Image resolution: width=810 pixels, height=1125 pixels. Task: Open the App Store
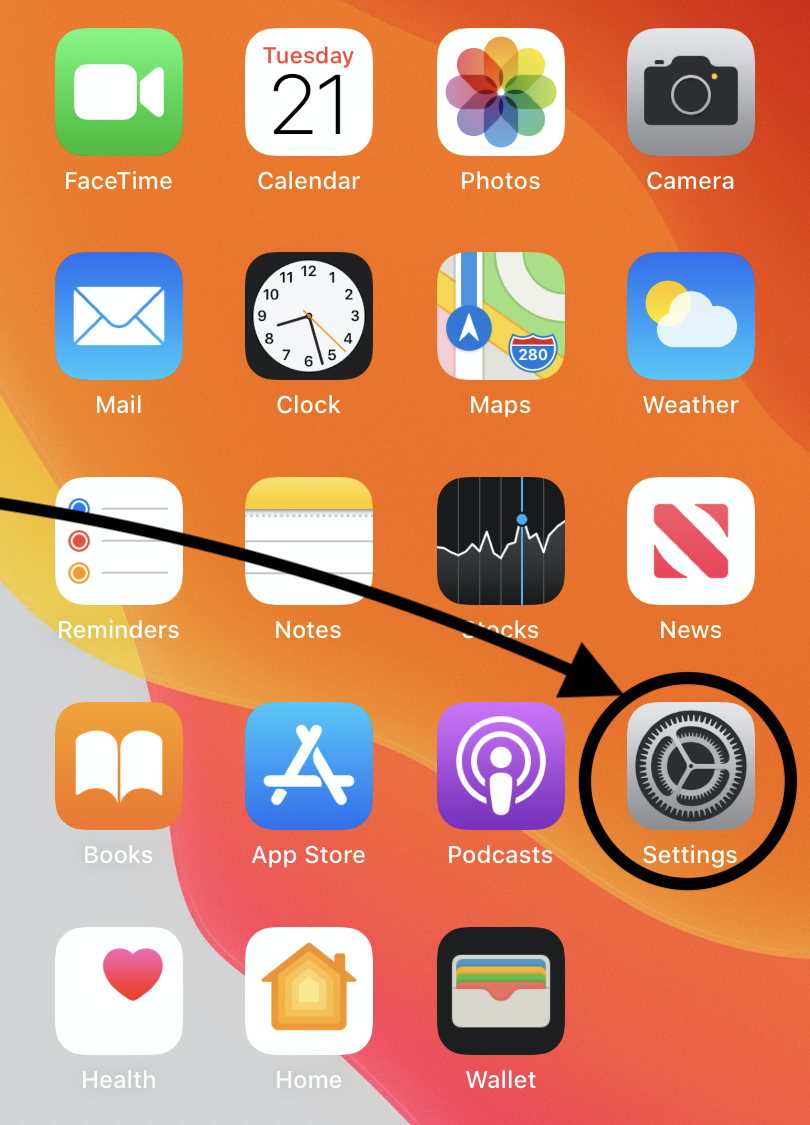(x=309, y=766)
